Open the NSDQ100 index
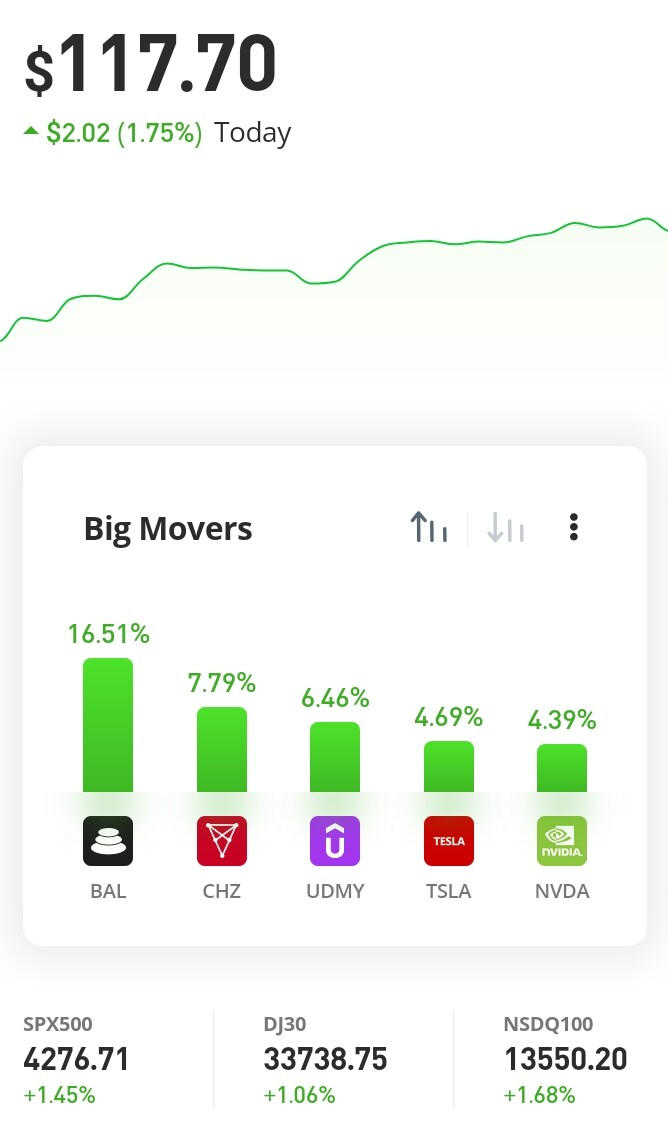The height and width of the screenshot is (1139, 668). [565, 1060]
